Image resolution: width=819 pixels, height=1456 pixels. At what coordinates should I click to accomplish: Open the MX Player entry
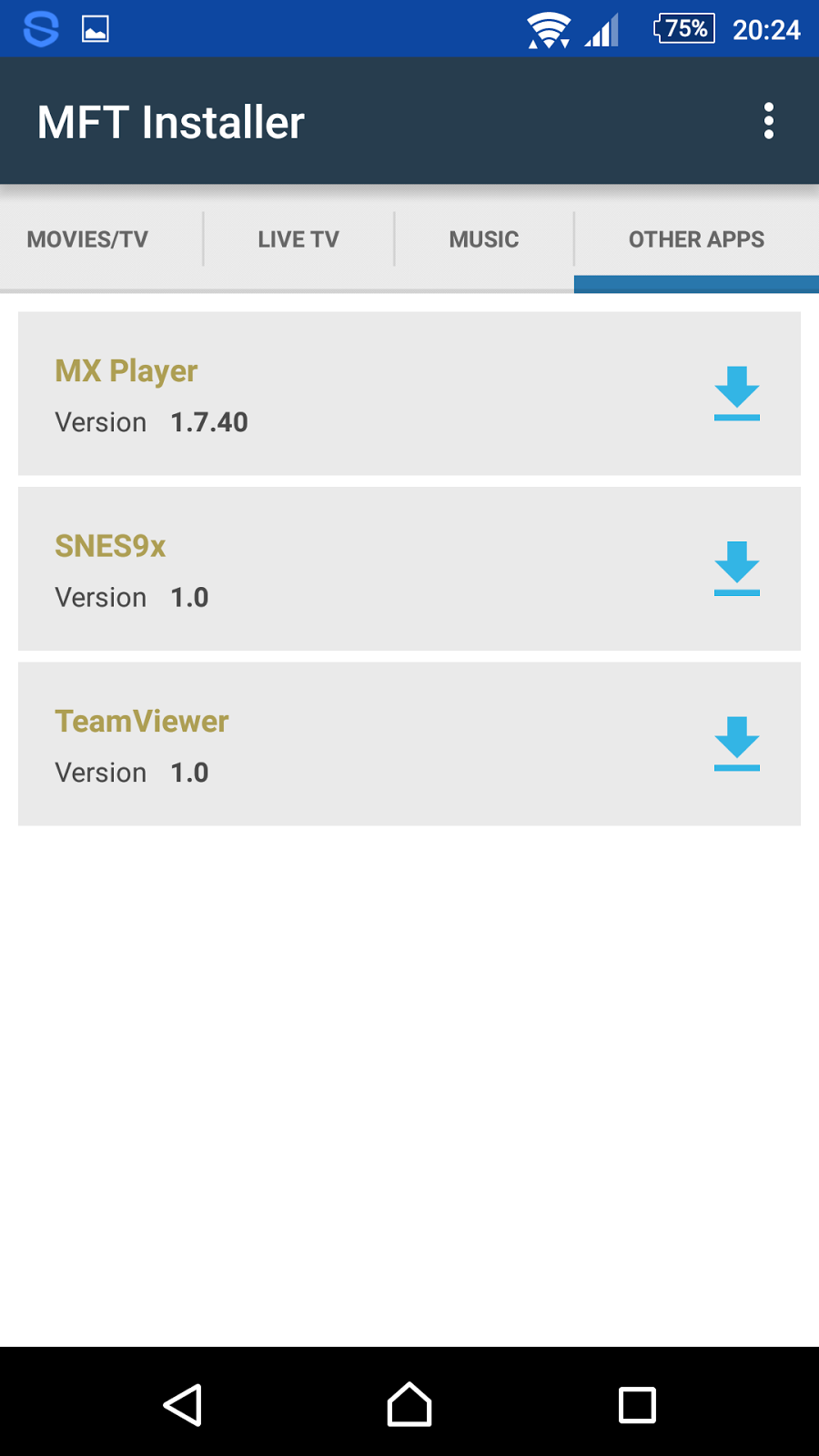click(409, 393)
